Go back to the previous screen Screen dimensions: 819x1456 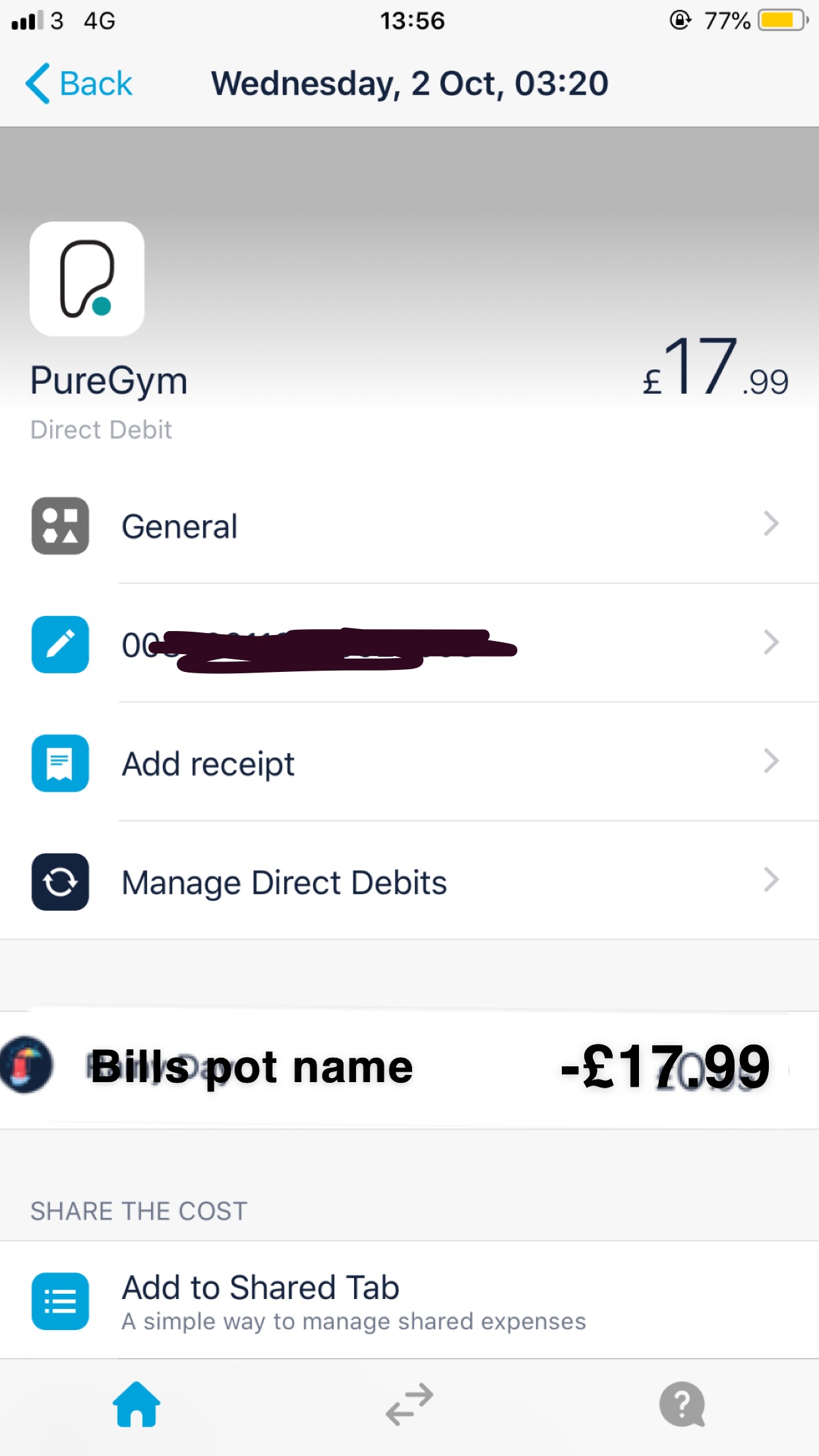79,84
